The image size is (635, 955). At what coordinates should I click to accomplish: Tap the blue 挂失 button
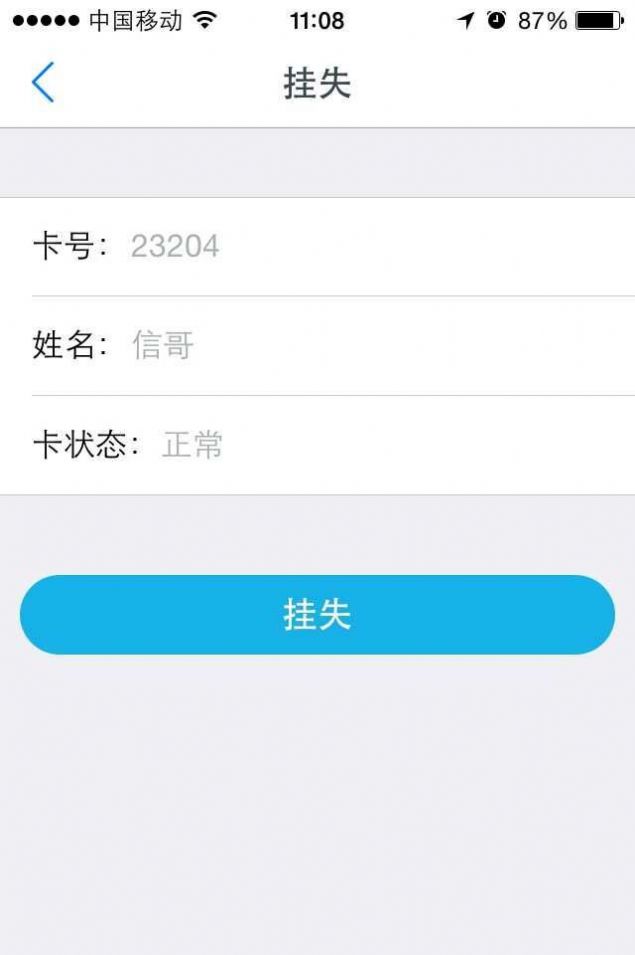point(317,614)
